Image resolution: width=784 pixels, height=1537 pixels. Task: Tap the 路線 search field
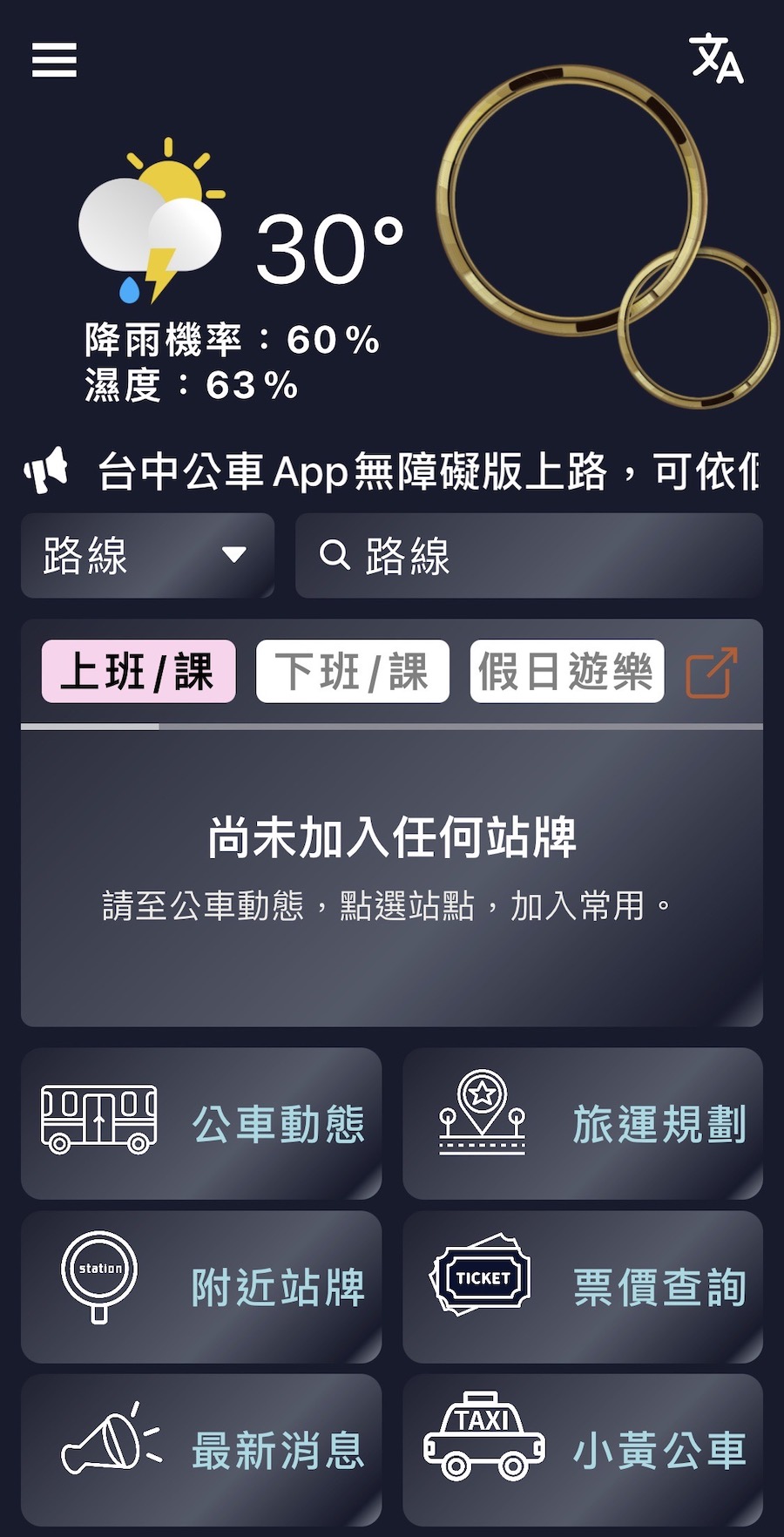(529, 555)
